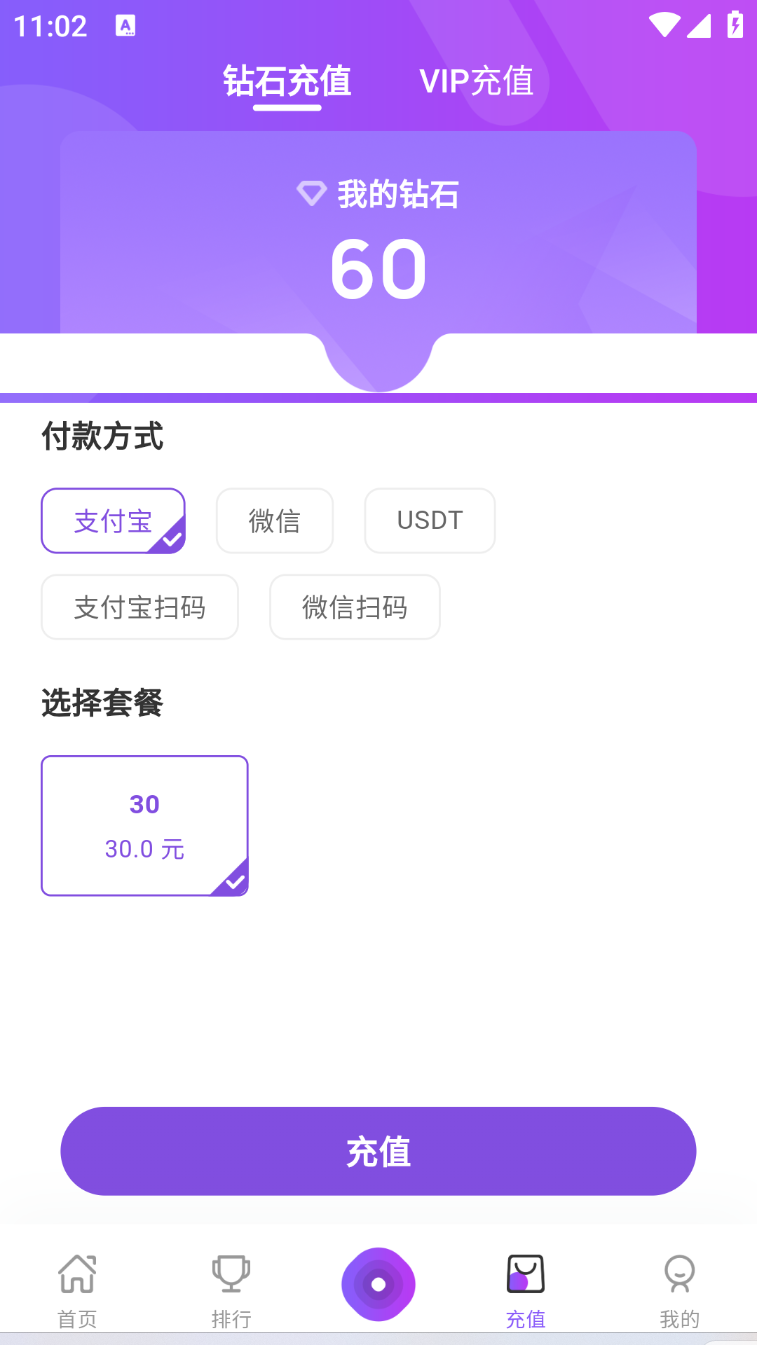The width and height of the screenshot is (757, 1345).
Task: Pick USDT as payment method
Action: coord(429,521)
